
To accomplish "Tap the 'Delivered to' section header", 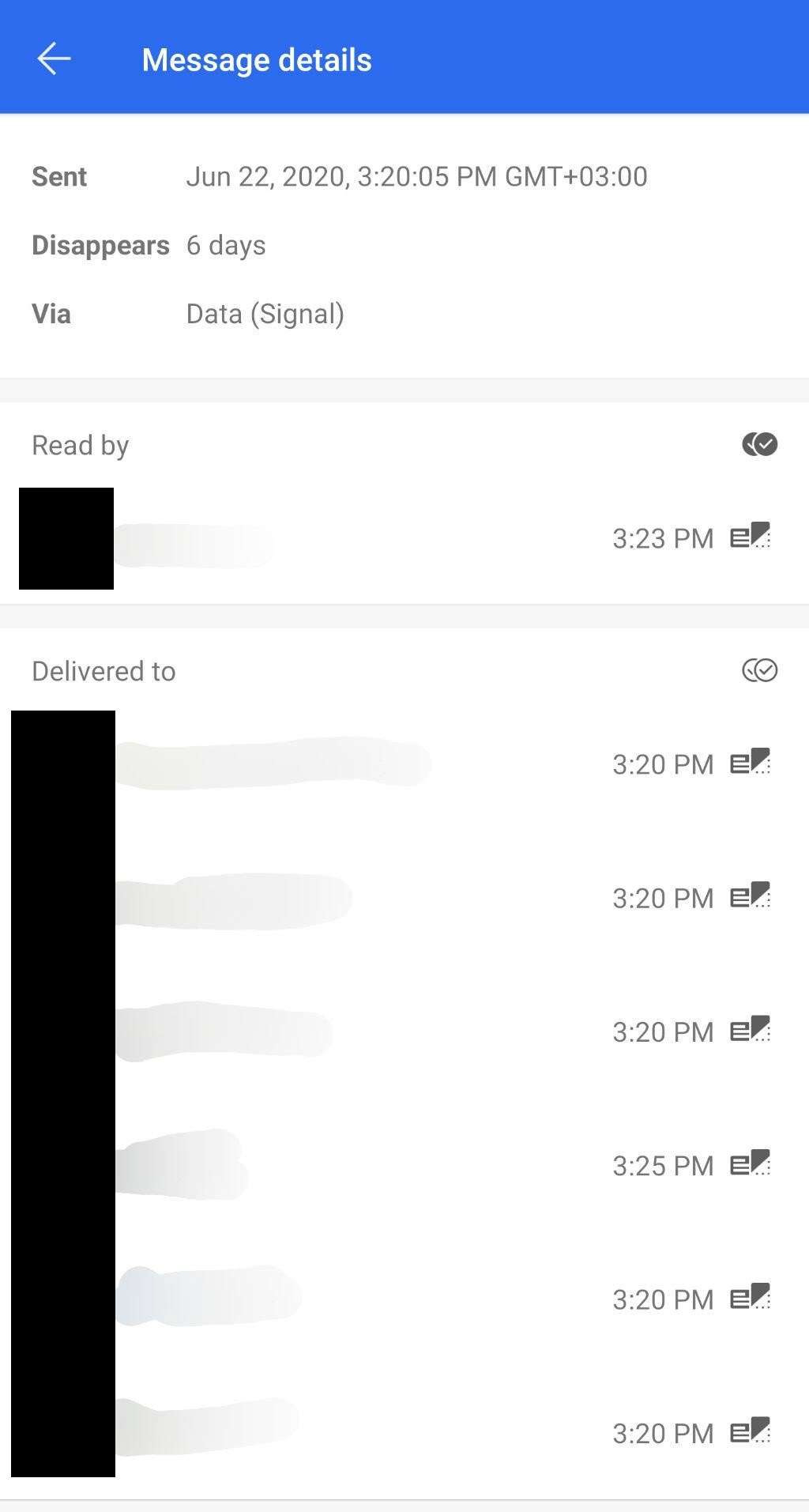I will pyautogui.click(x=103, y=671).
